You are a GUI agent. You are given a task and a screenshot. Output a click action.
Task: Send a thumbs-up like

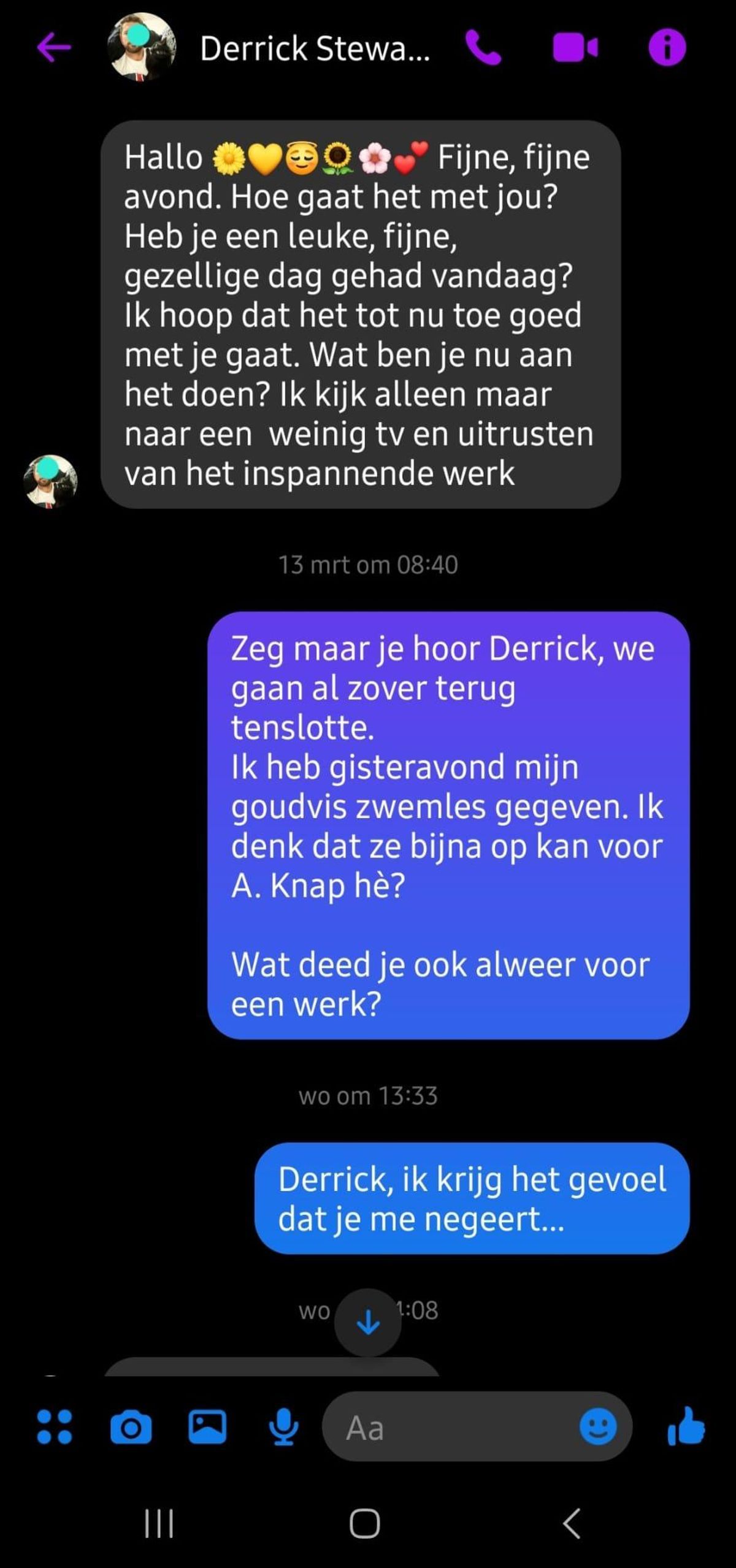pos(686,1426)
